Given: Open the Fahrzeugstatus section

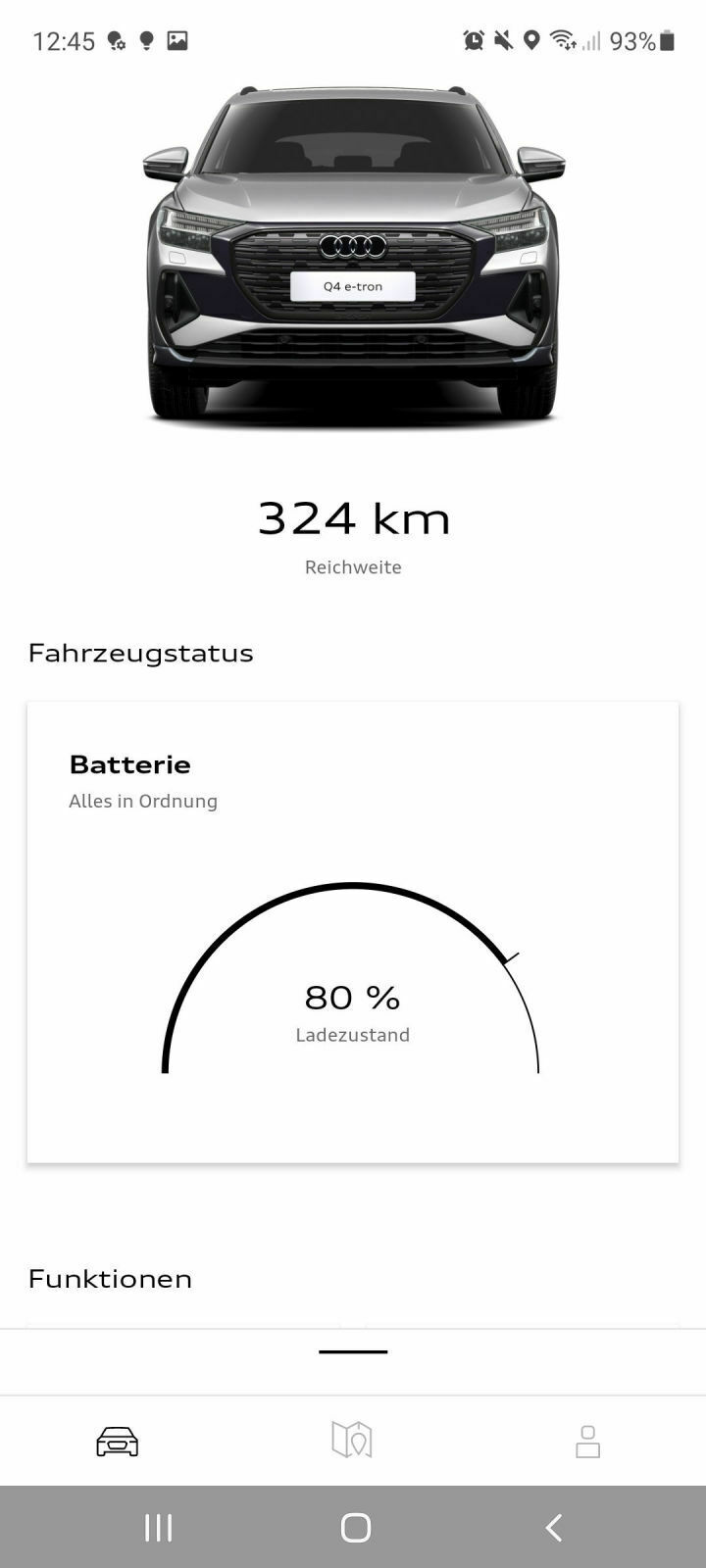Looking at the screenshot, I should click(140, 653).
